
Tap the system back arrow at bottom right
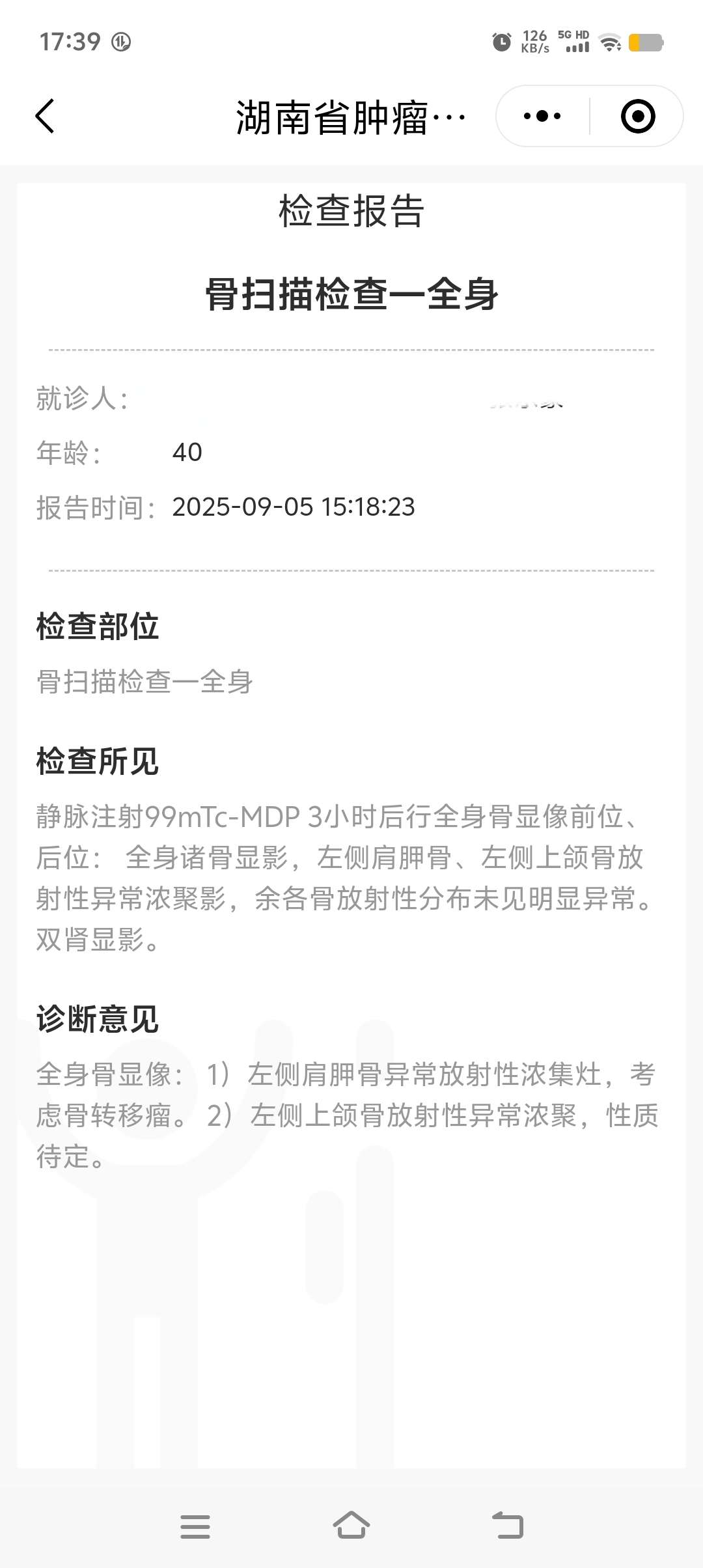[509, 1527]
